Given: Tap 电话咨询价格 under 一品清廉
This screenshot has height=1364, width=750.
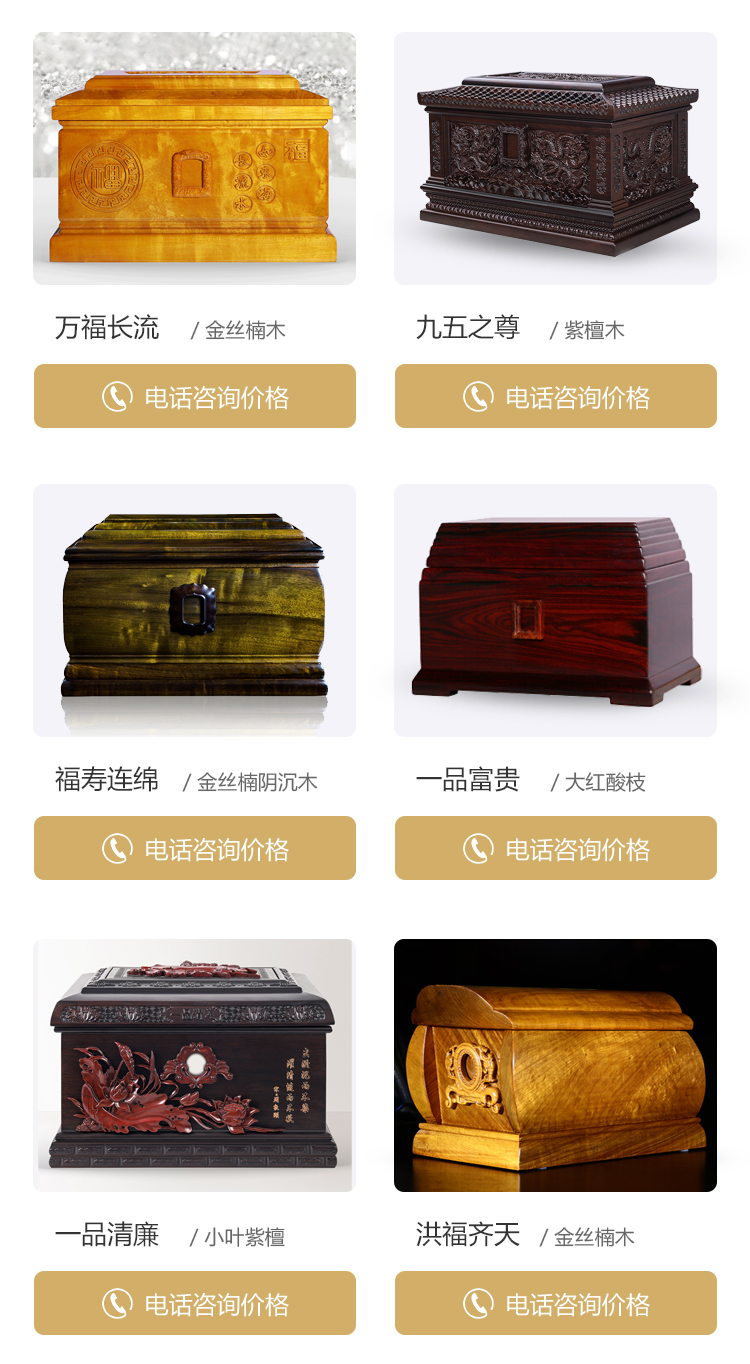Looking at the screenshot, I should 195,1303.
